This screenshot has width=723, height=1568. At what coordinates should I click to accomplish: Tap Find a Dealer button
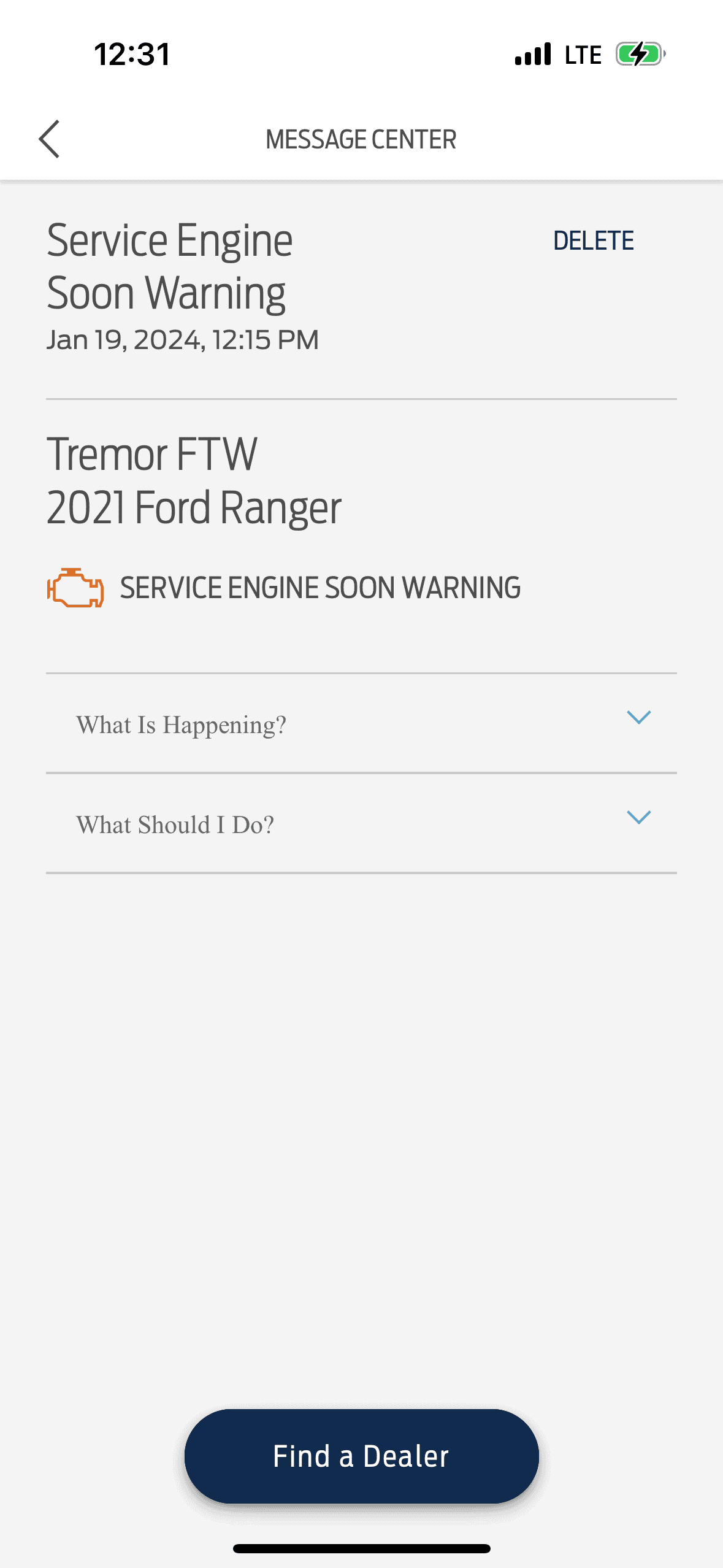361,1456
